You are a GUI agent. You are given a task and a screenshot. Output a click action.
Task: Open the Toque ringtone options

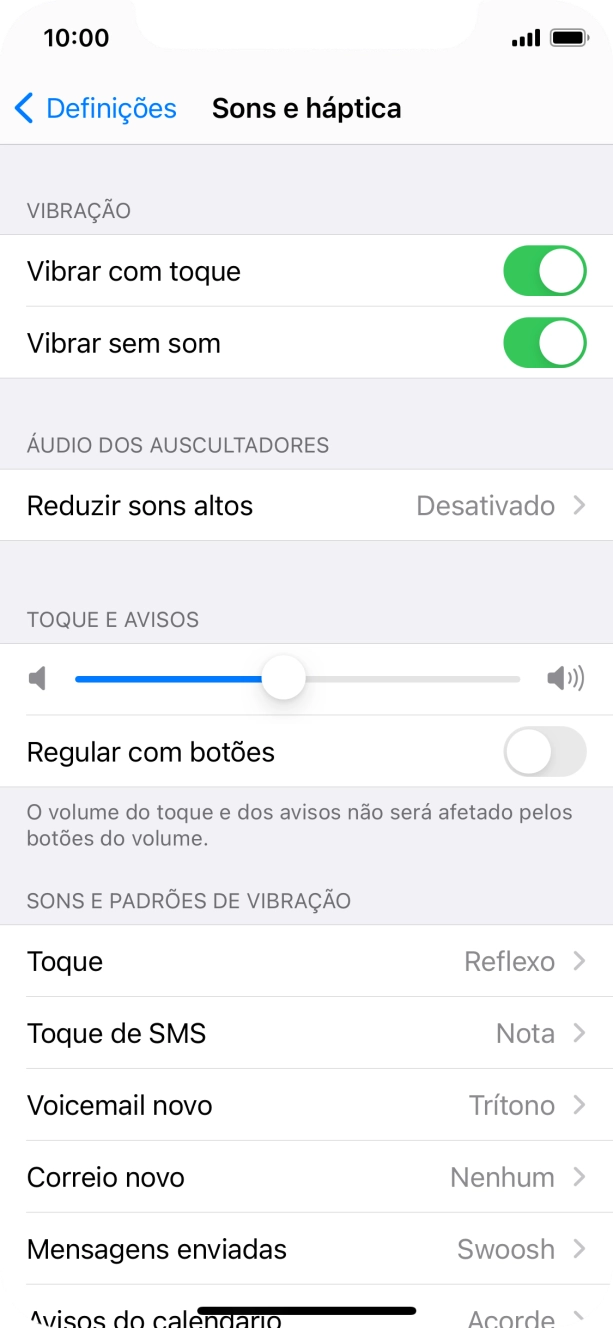(306, 962)
